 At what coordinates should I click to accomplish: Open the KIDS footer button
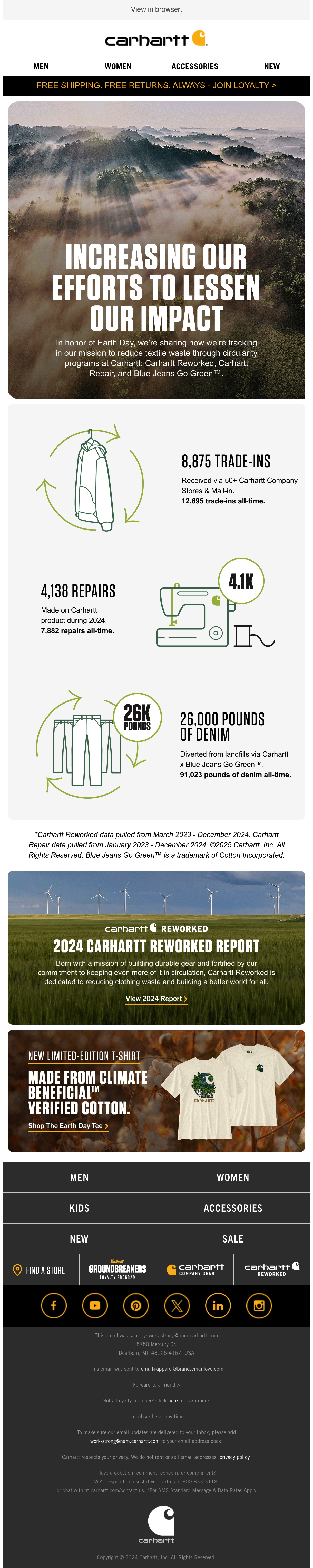point(79,1208)
